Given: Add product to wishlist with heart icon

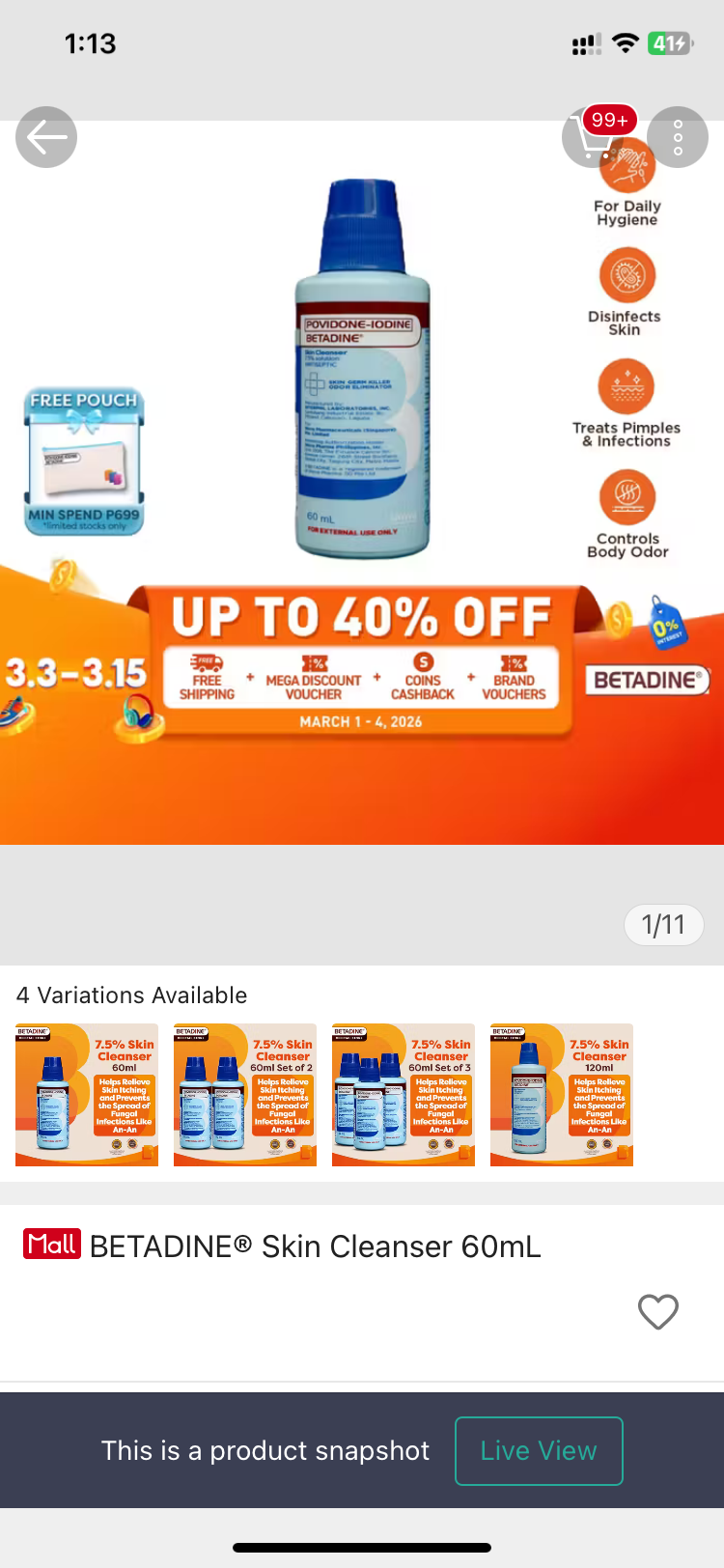Looking at the screenshot, I should pos(658,1311).
